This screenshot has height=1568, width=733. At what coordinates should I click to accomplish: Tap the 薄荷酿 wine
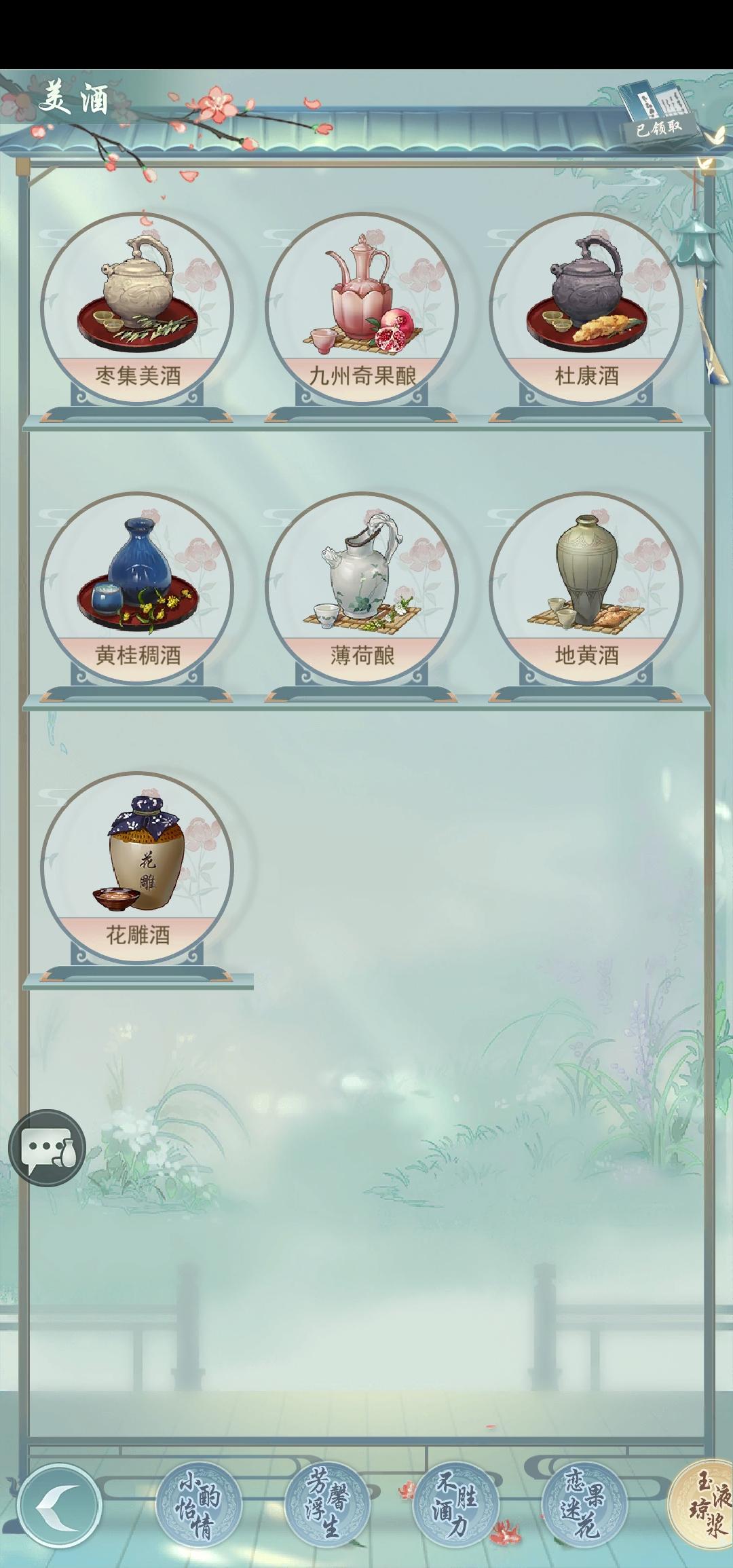[x=362, y=588]
